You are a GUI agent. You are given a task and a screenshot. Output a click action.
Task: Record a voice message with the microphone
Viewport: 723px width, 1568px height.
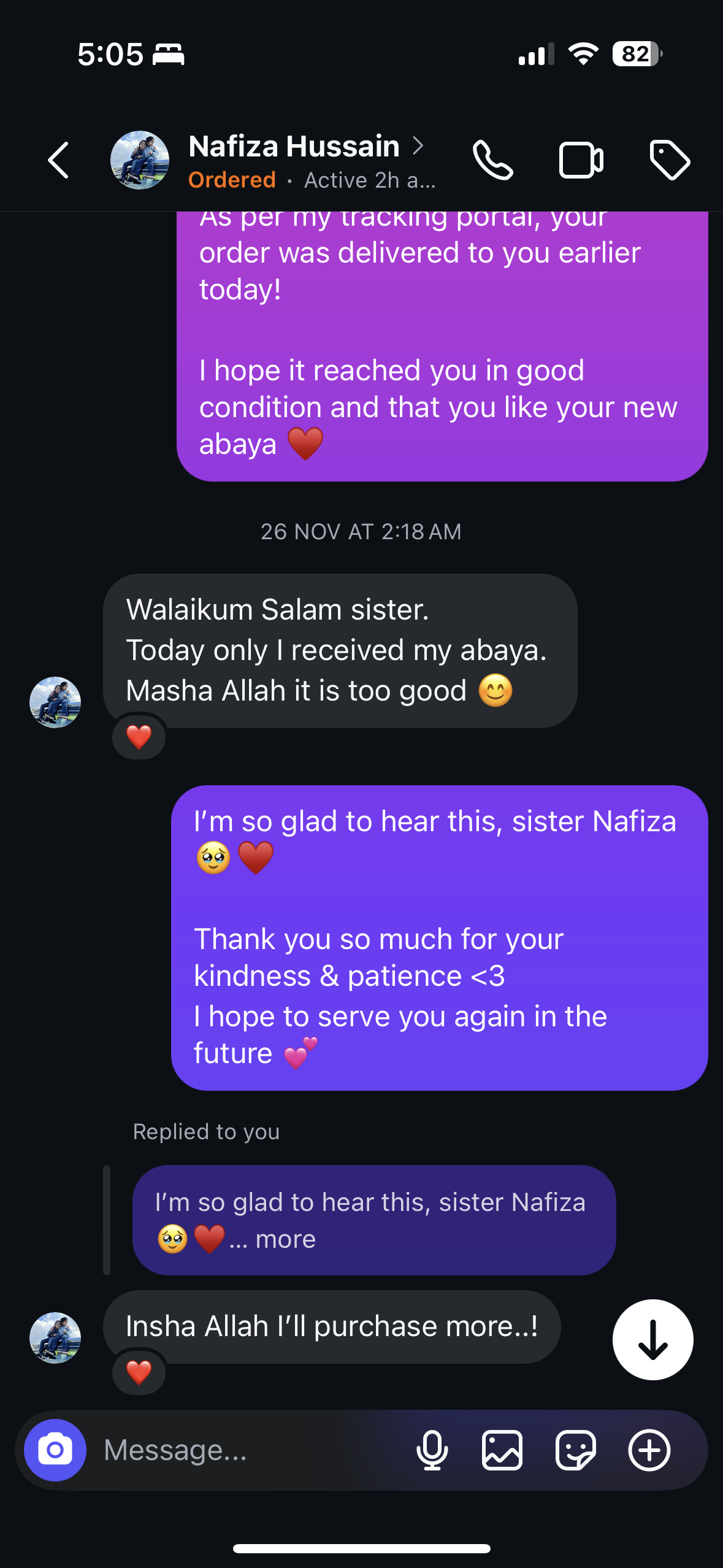coord(433,1450)
